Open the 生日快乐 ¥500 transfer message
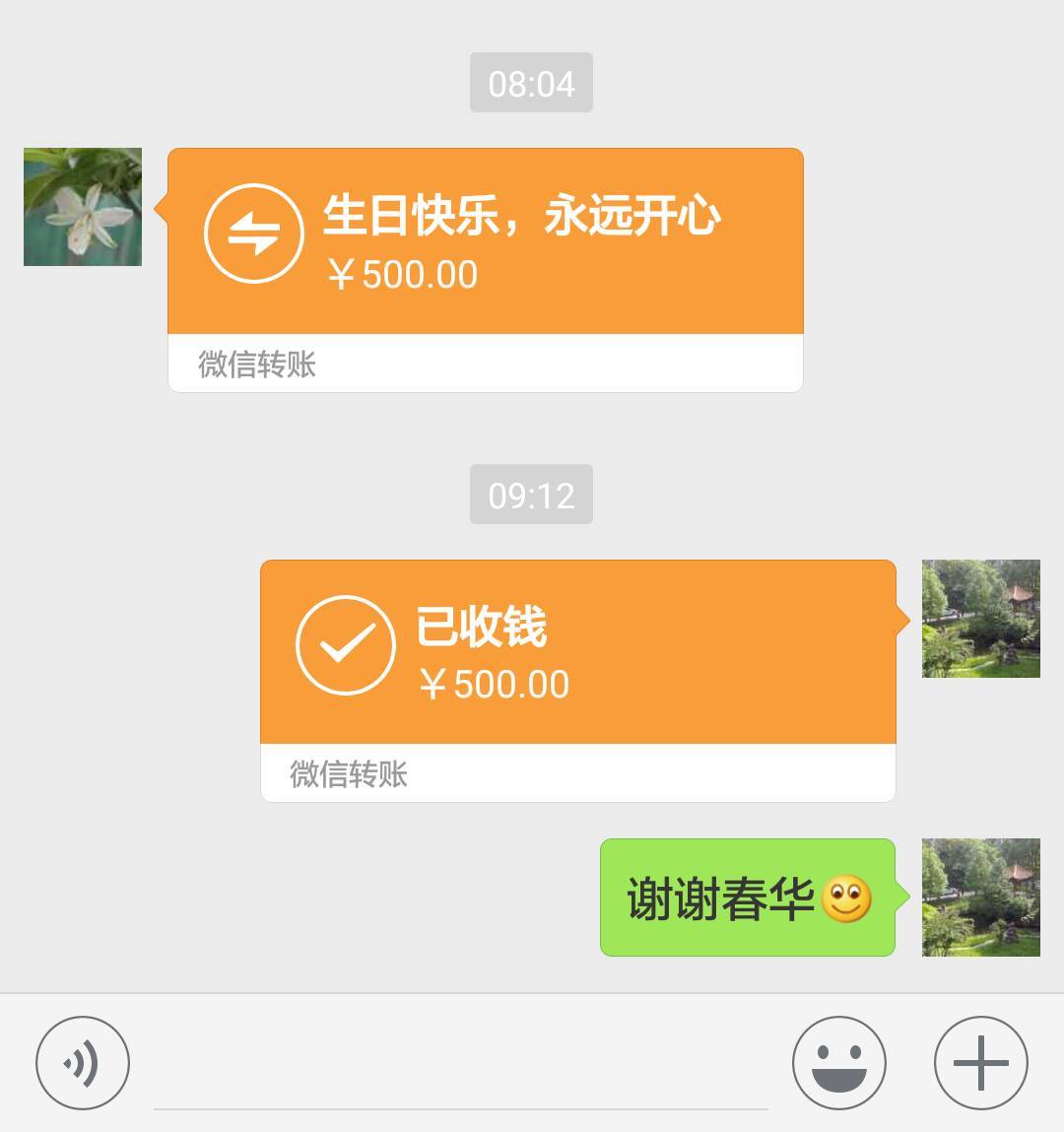This screenshot has width=1064, height=1132. 485,242
